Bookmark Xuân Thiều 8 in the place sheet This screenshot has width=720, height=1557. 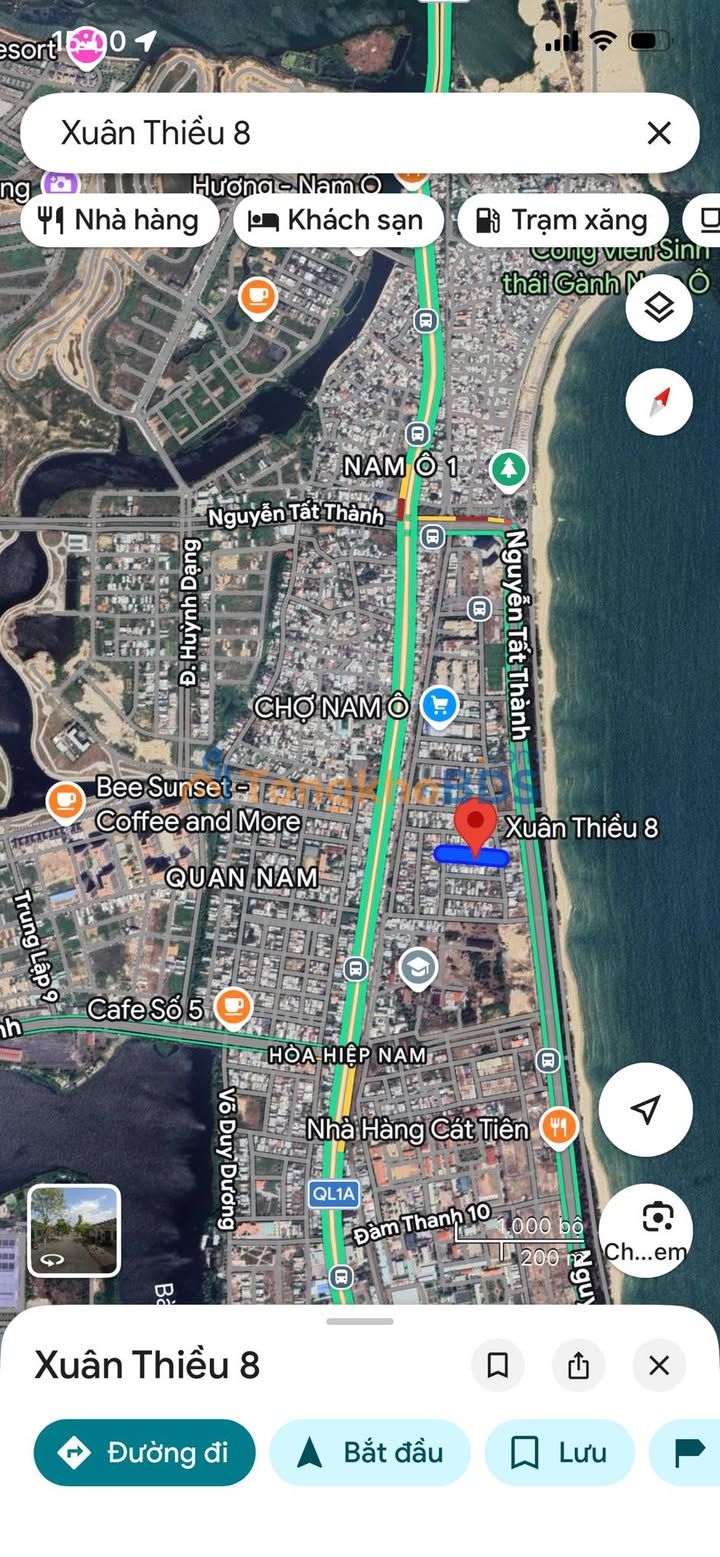pyautogui.click(x=498, y=1365)
